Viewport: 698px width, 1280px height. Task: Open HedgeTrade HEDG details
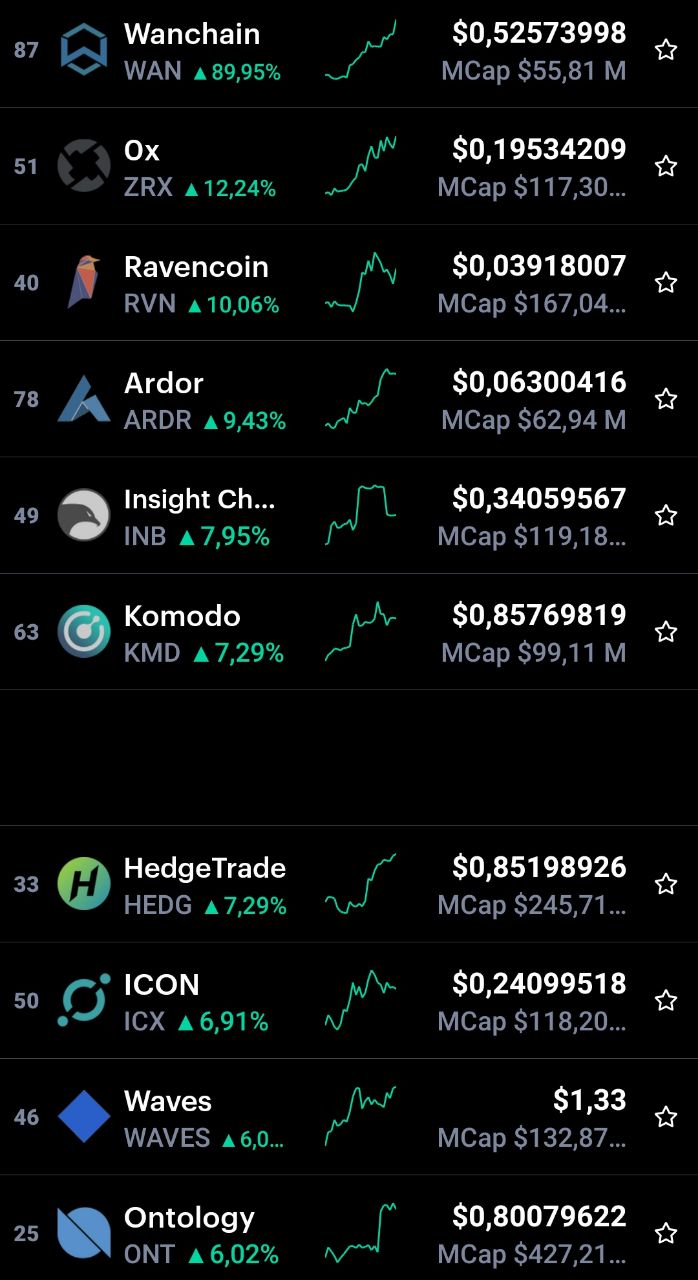(349, 884)
